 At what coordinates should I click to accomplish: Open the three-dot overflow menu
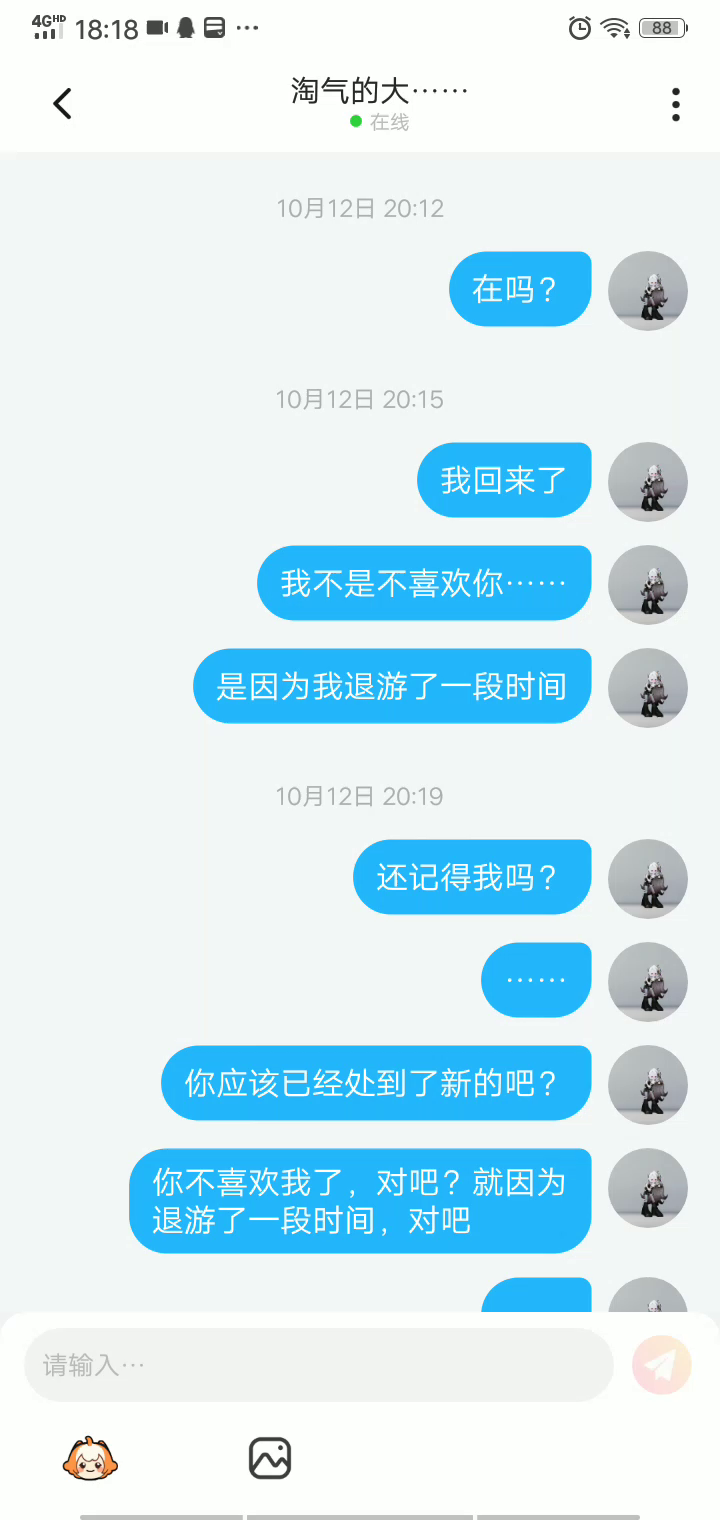[676, 104]
